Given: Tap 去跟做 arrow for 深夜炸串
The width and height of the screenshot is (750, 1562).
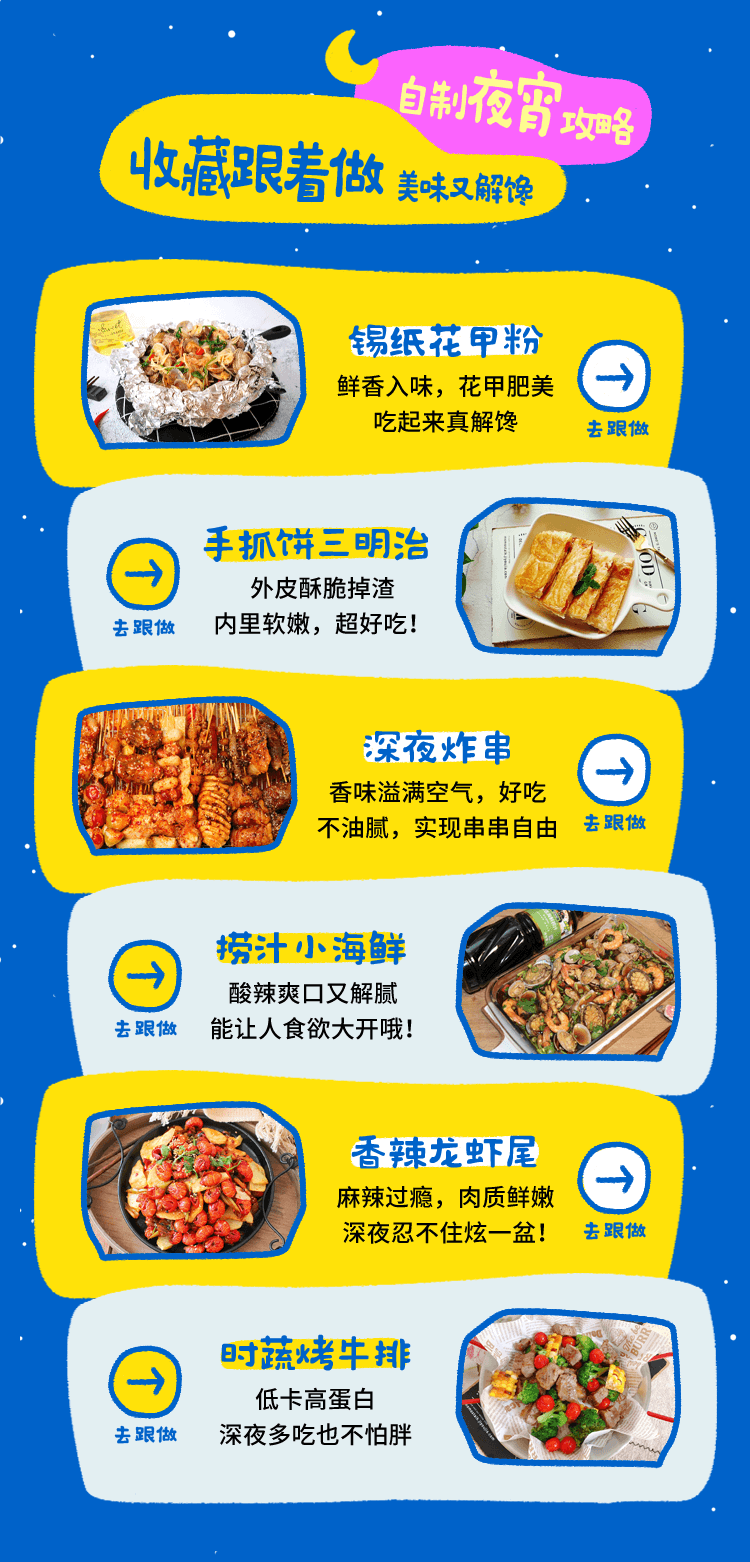Looking at the screenshot, I should point(615,771).
